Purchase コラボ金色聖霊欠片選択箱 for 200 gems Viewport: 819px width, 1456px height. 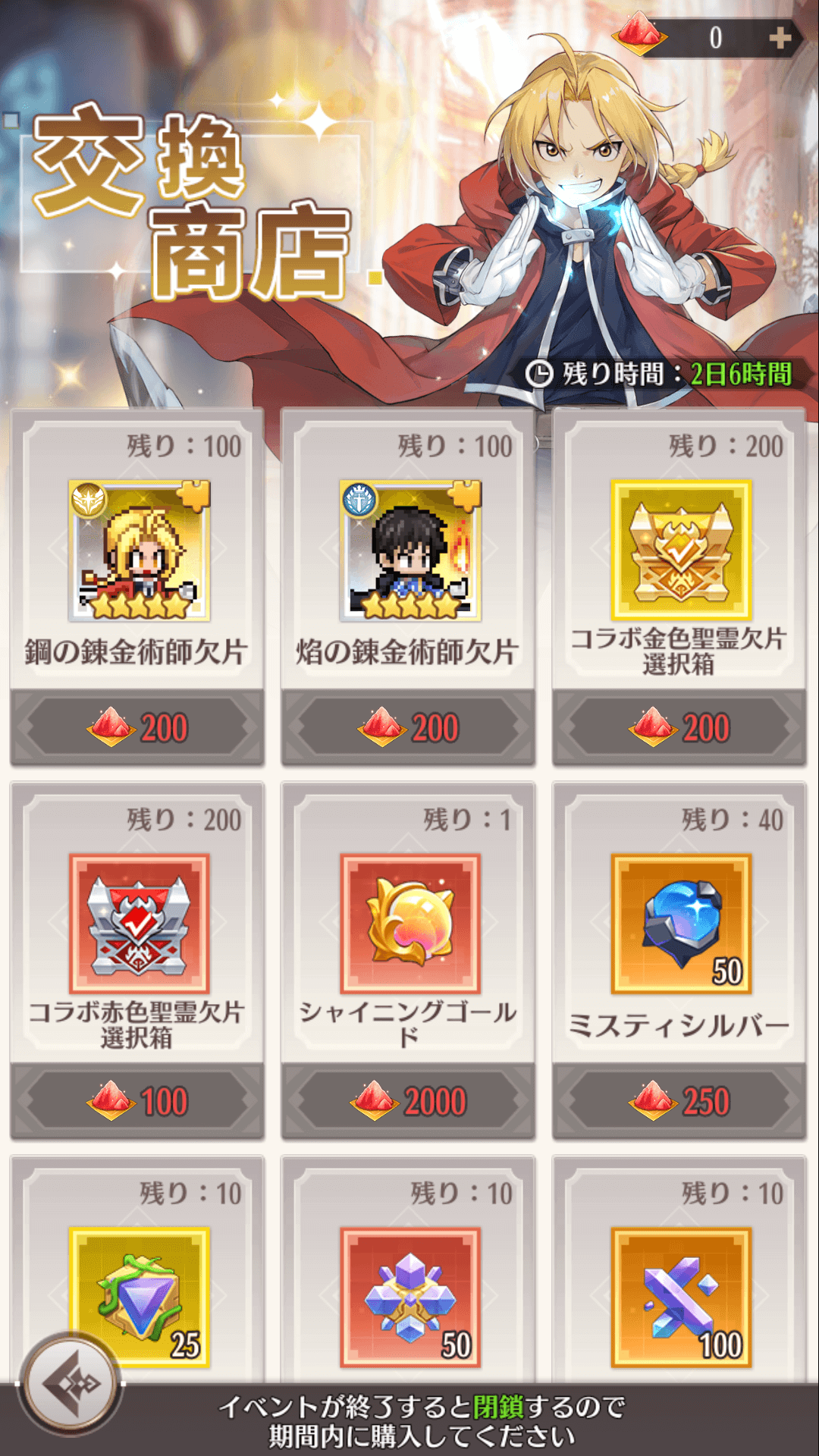tap(679, 728)
